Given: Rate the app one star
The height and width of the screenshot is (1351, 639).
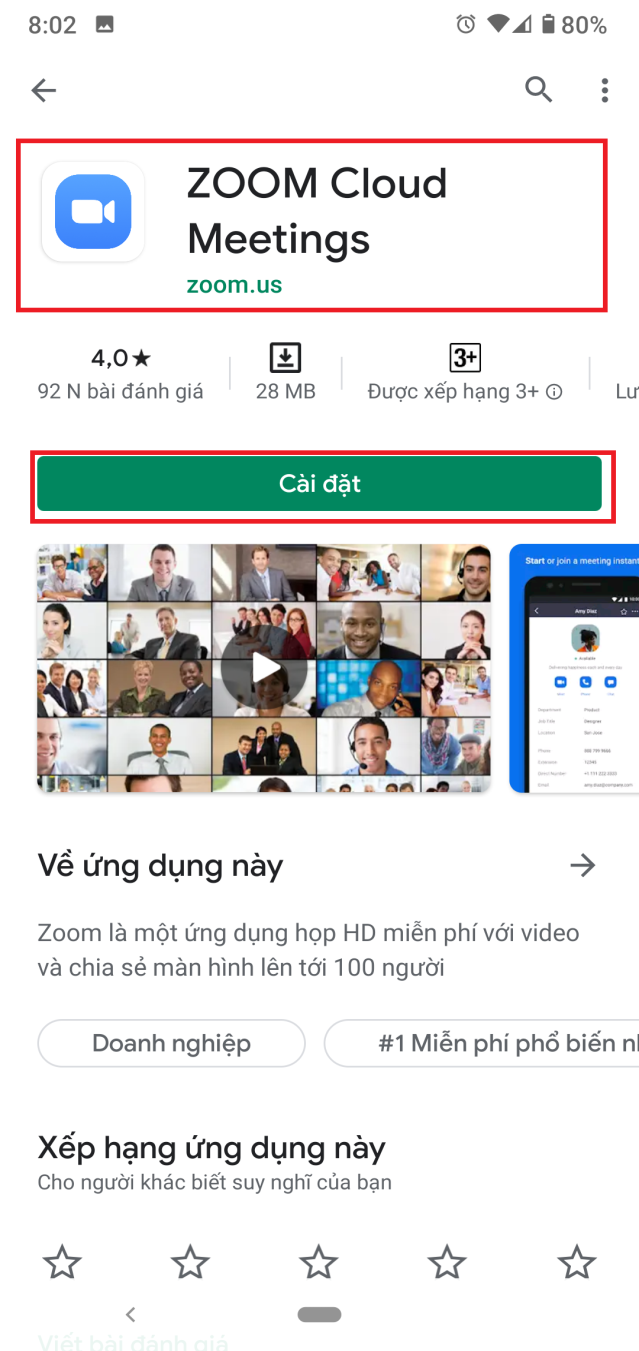Looking at the screenshot, I should click(x=62, y=1263).
